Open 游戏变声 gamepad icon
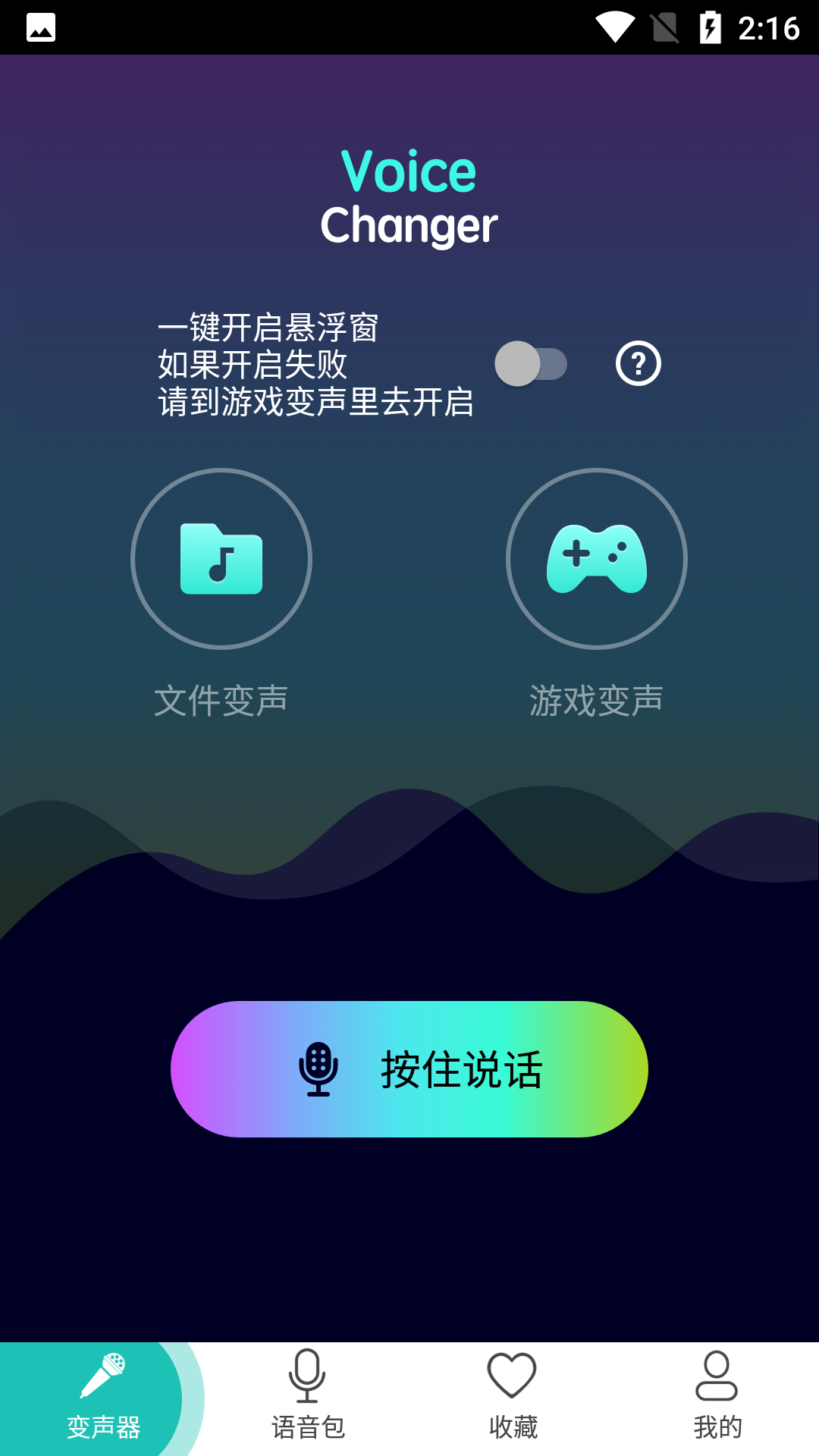This screenshot has height=1456, width=819. (598, 559)
